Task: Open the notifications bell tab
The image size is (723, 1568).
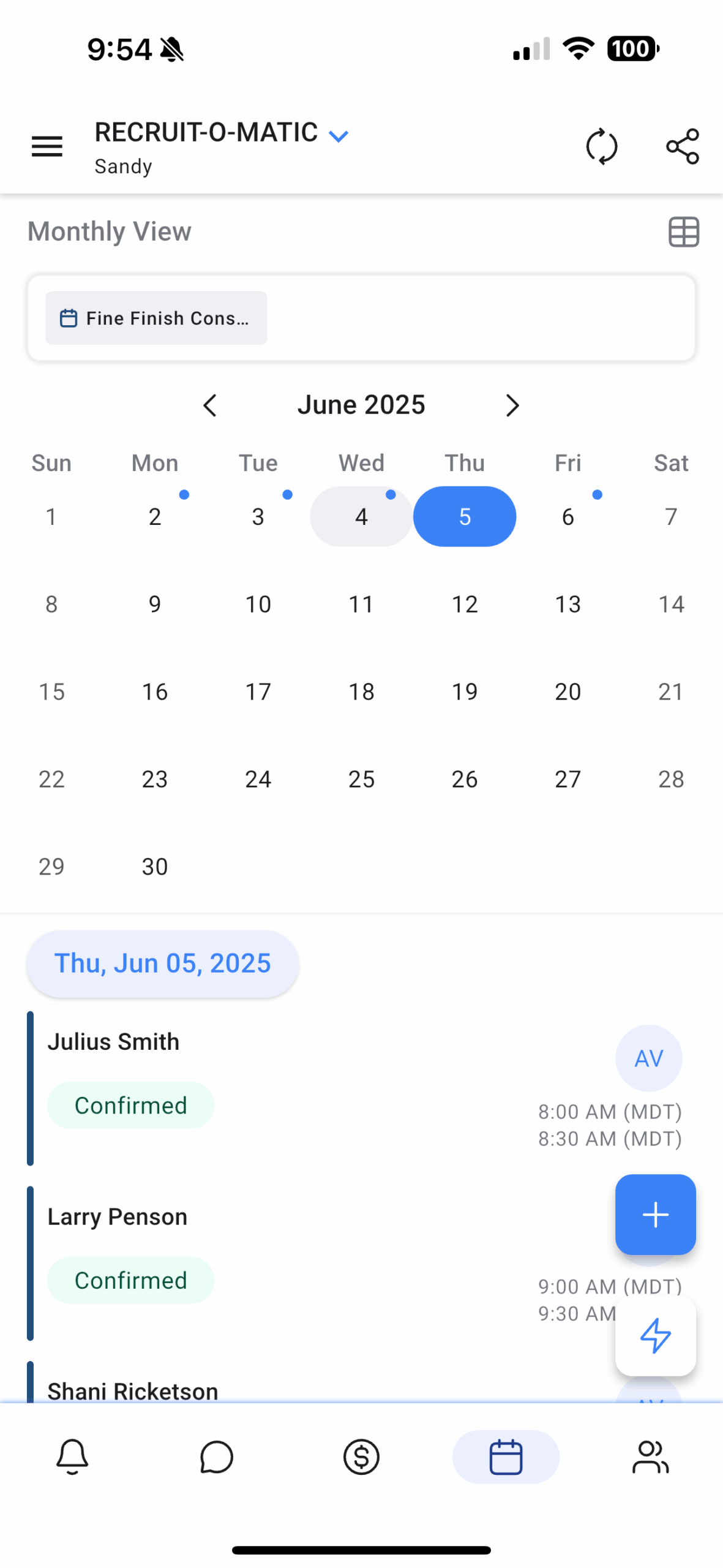Action: point(72,1457)
